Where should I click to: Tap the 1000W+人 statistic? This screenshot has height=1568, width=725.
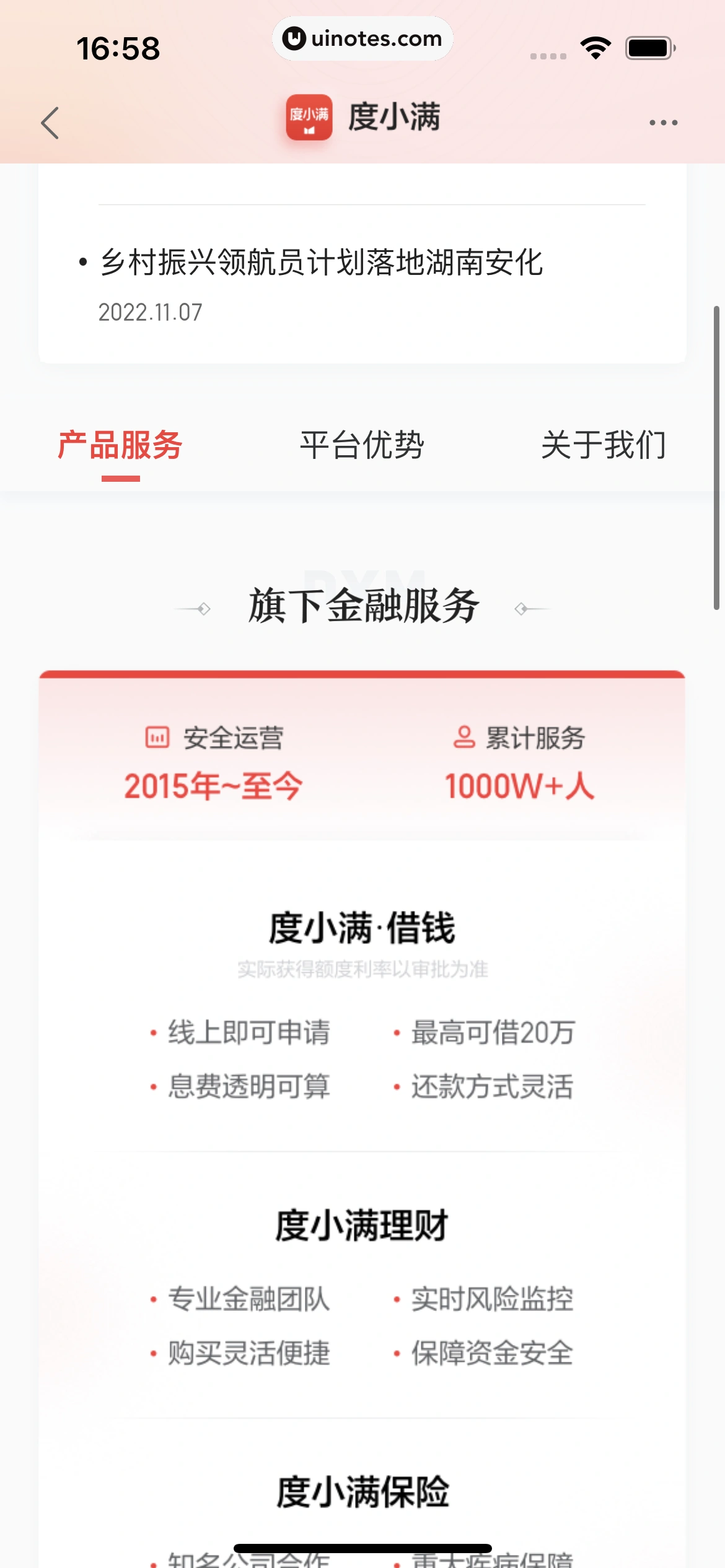(x=521, y=785)
